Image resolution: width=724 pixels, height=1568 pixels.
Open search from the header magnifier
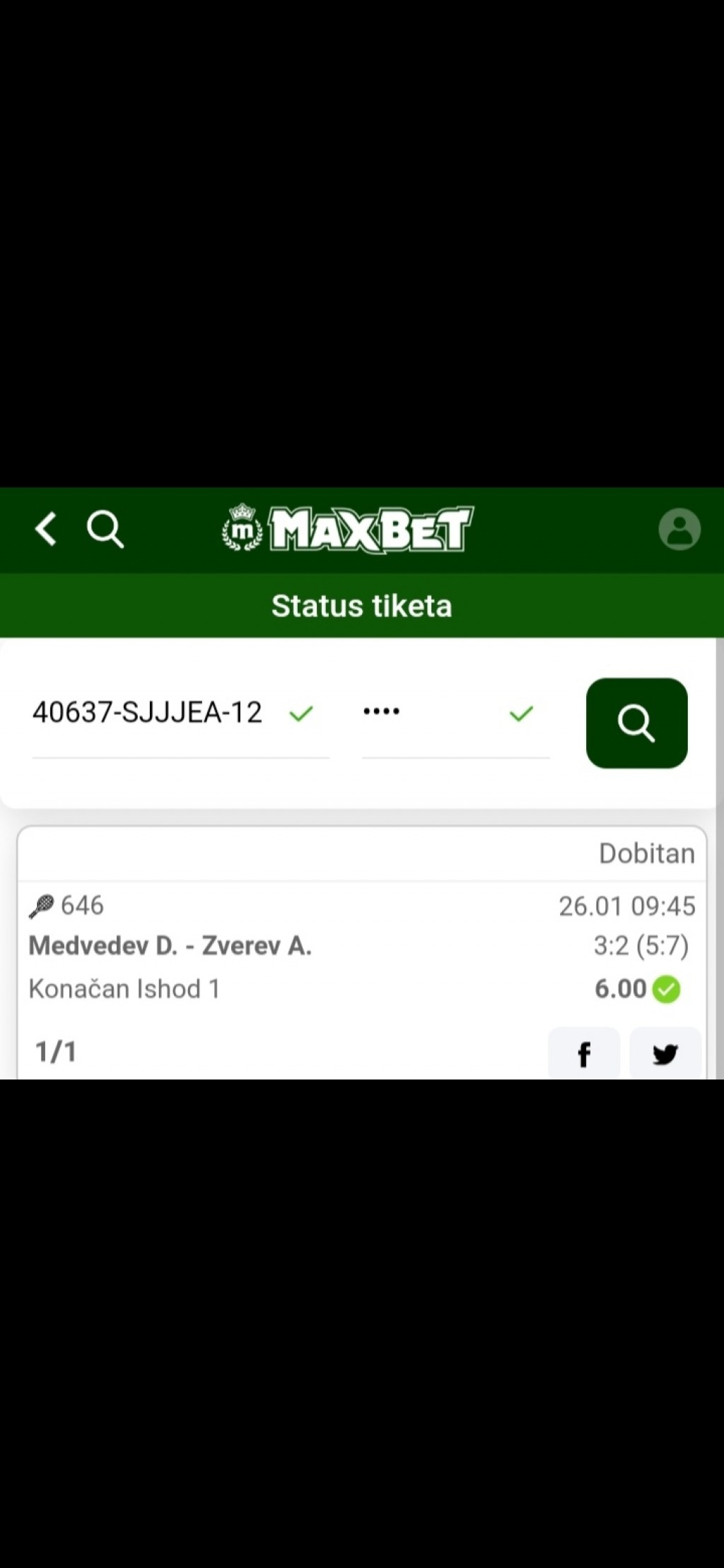tap(105, 530)
